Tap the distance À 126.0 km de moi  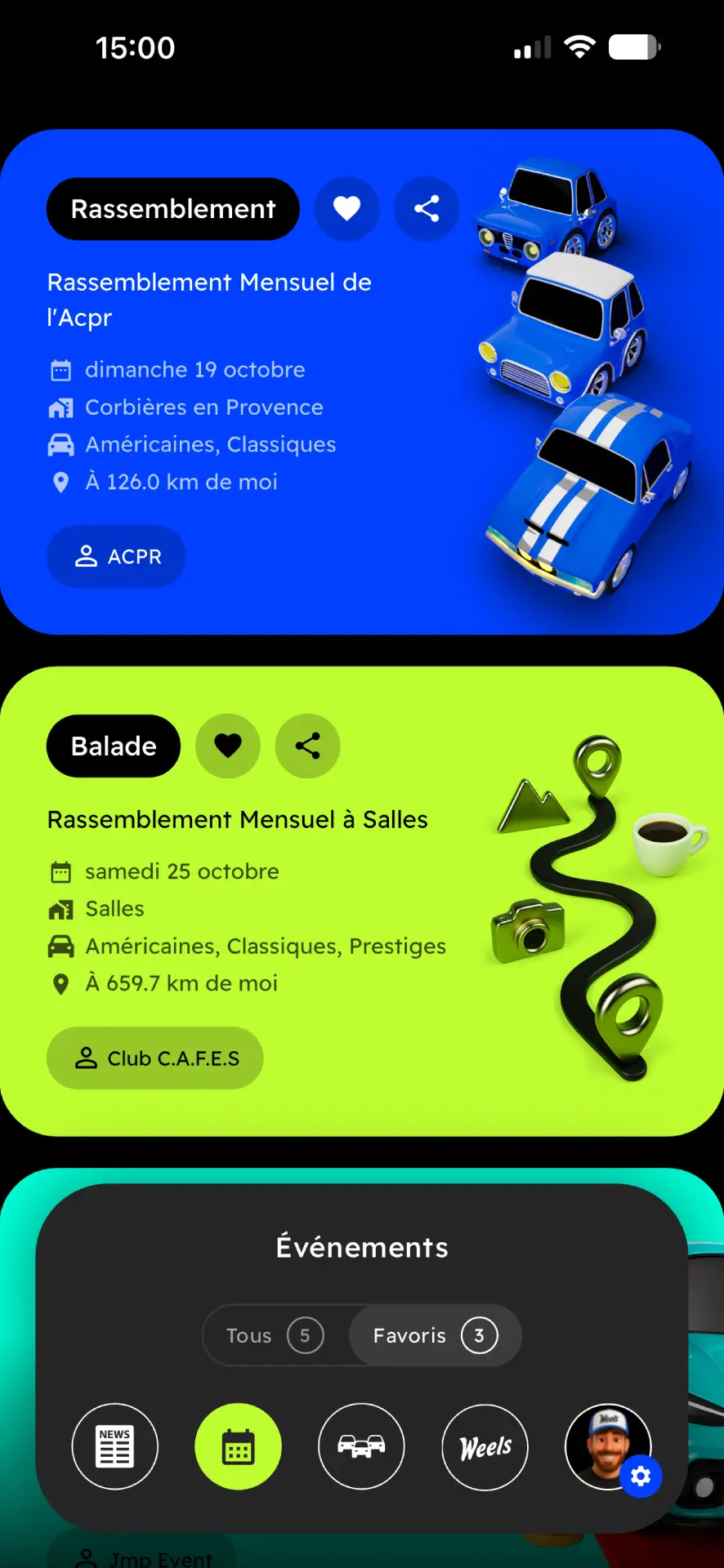click(x=181, y=482)
